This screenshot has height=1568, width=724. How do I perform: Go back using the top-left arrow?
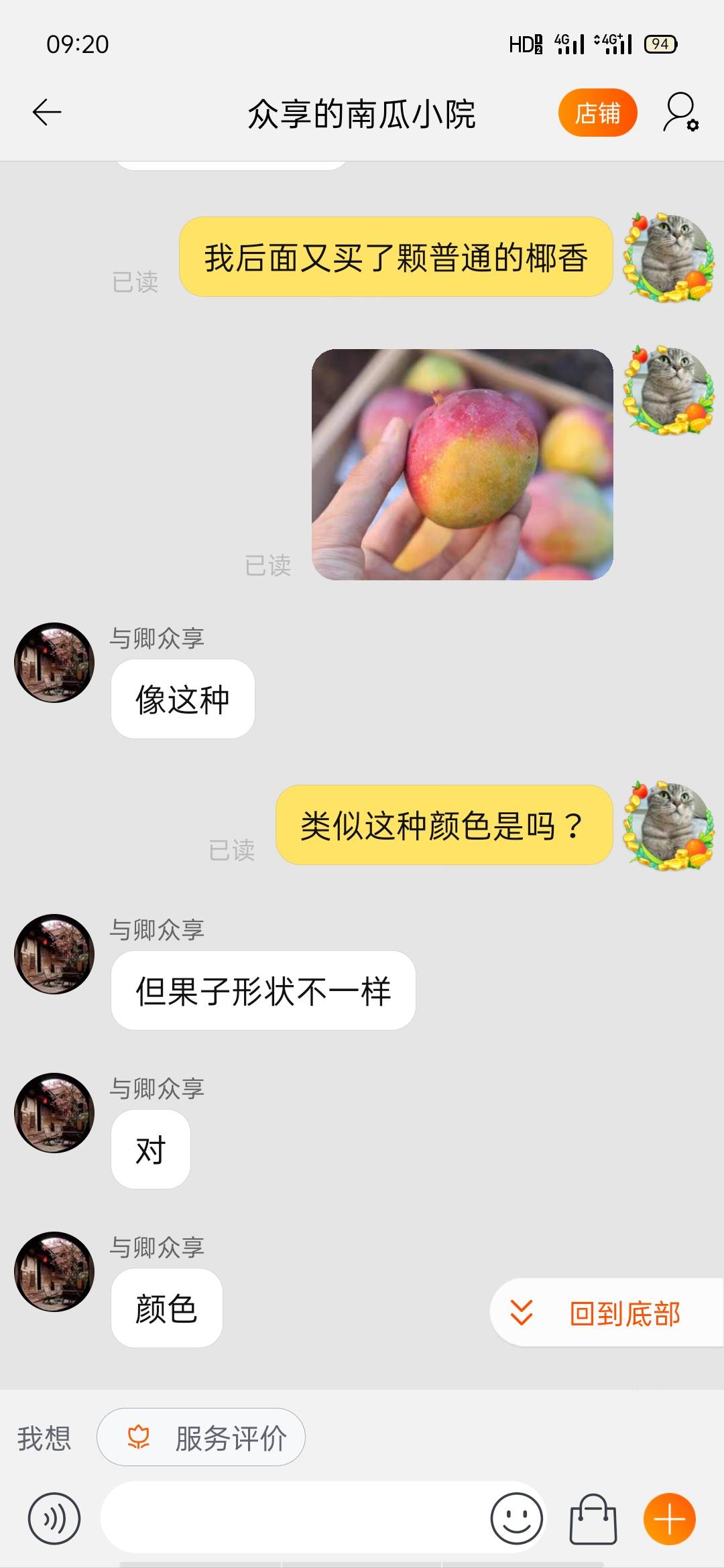(x=47, y=113)
